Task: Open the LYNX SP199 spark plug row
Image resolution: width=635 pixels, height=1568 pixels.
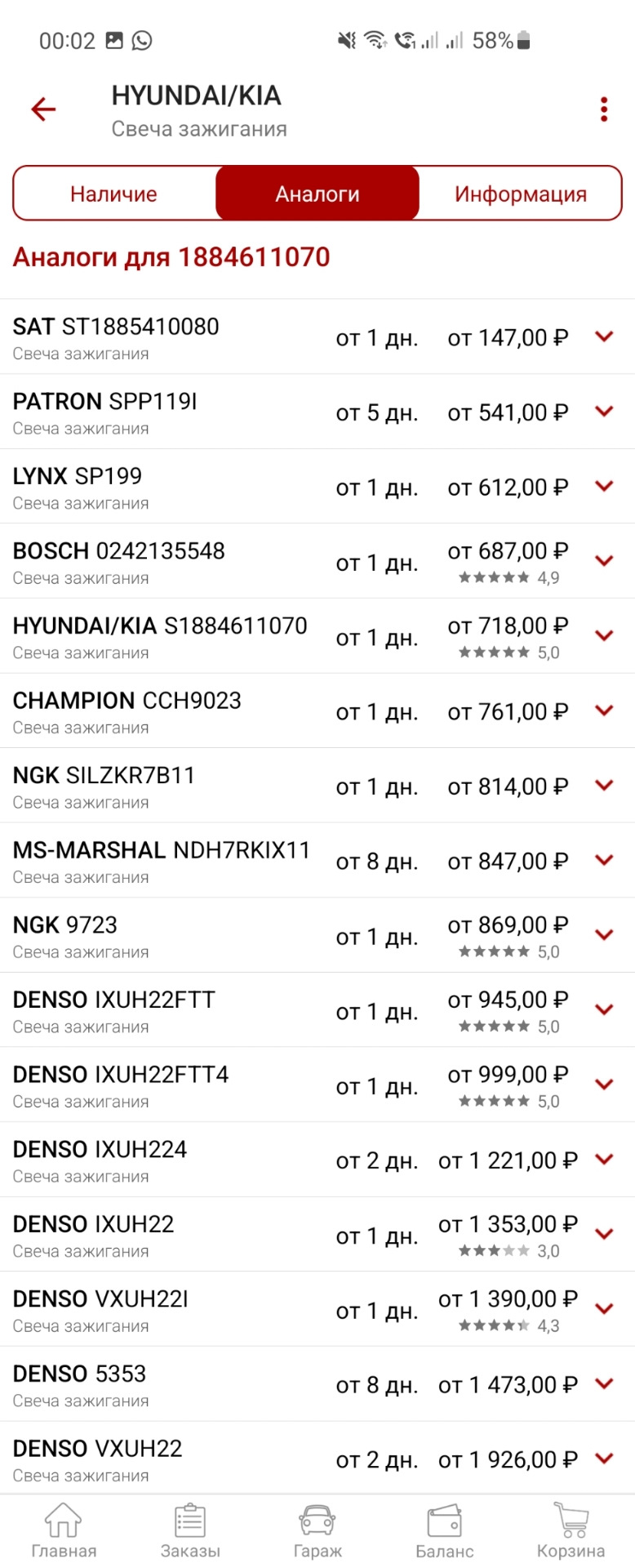Action: coord(163,487)
